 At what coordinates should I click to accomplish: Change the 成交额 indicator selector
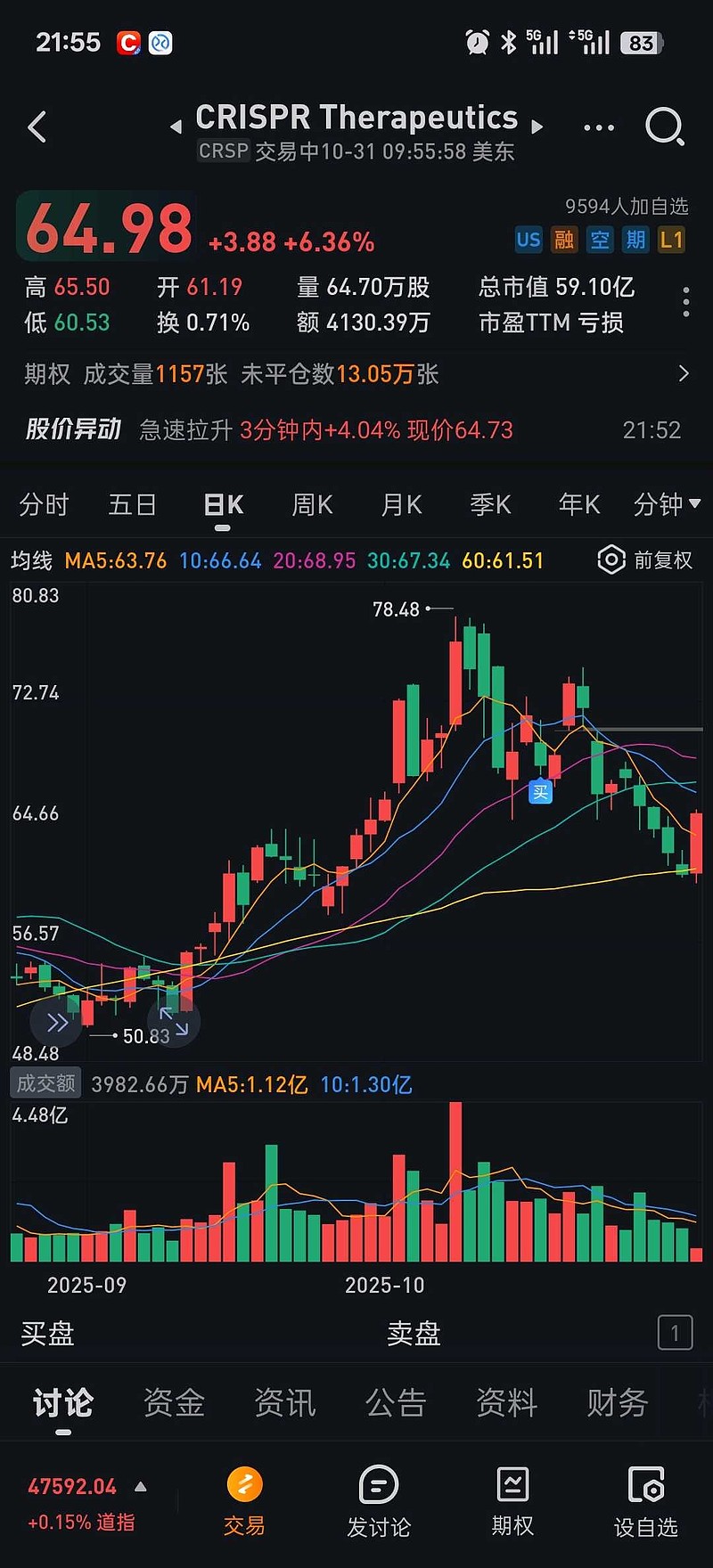[45, 1083]
